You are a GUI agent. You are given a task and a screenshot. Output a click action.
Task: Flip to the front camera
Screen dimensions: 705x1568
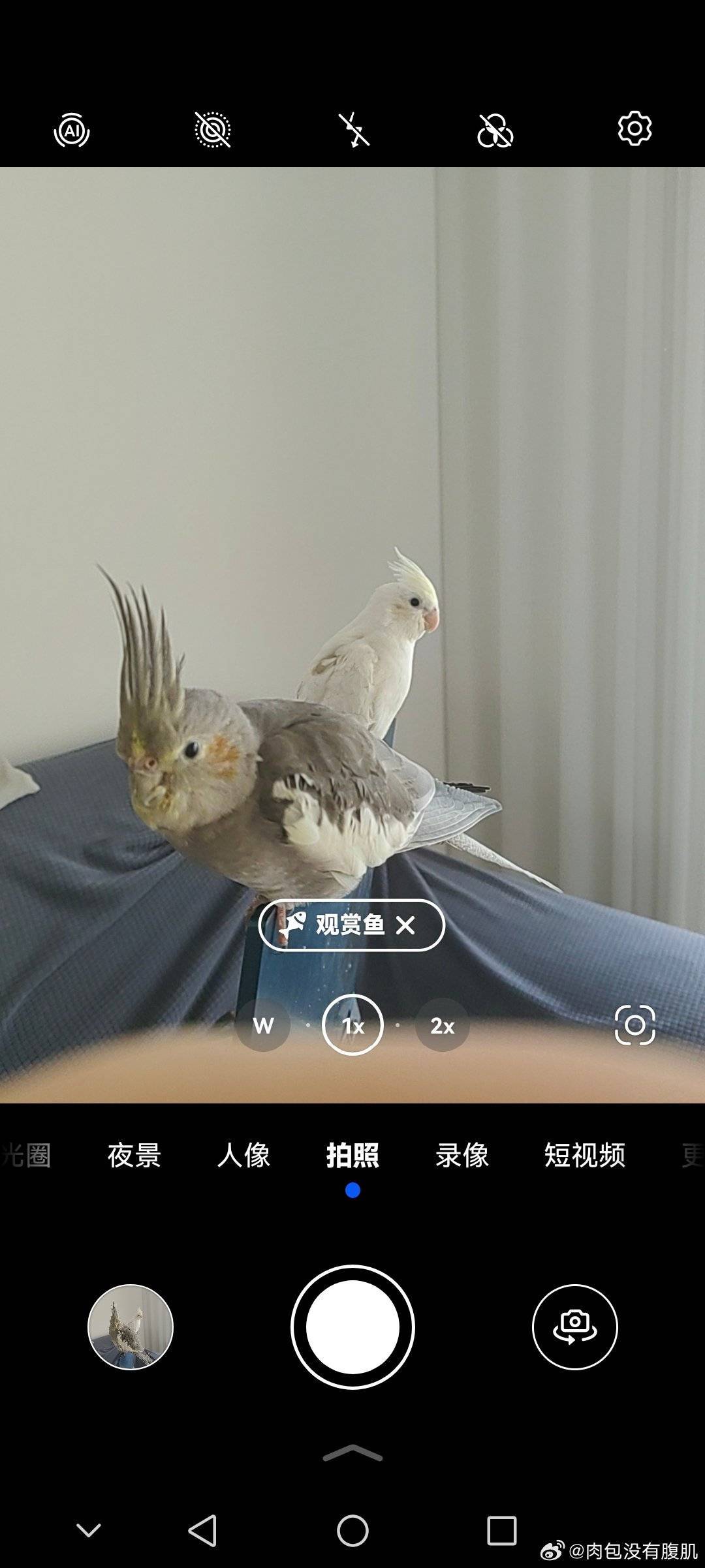[x=574, y=1327]
